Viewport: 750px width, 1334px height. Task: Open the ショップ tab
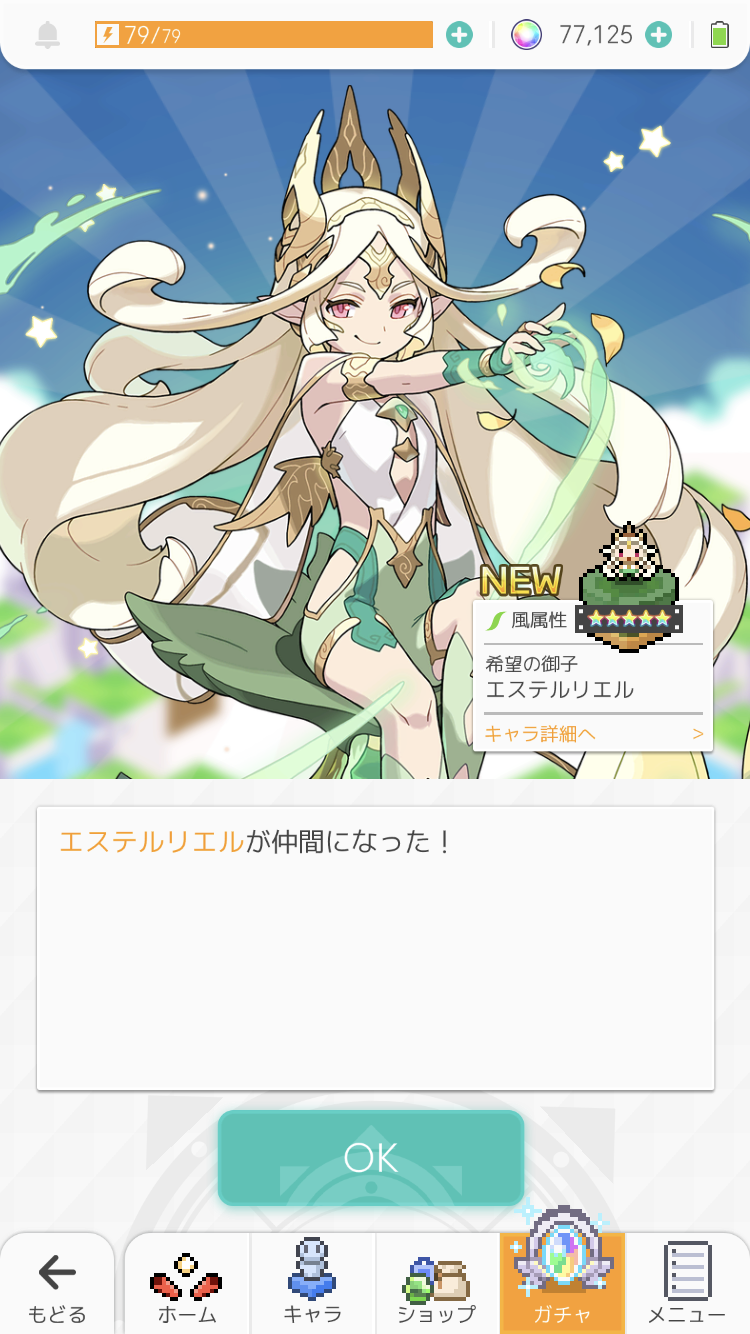point(437,1285)
